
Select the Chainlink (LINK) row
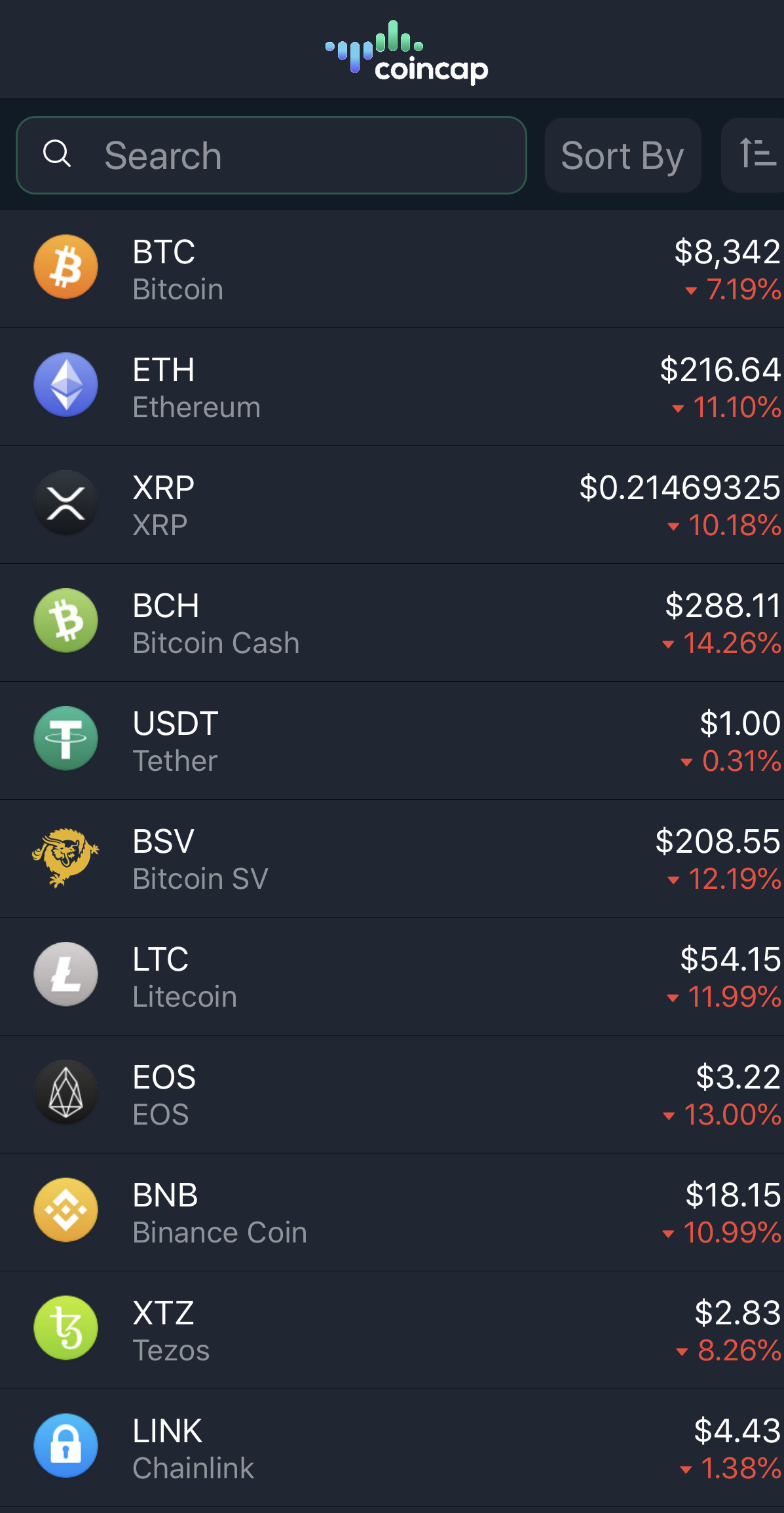392,1448
